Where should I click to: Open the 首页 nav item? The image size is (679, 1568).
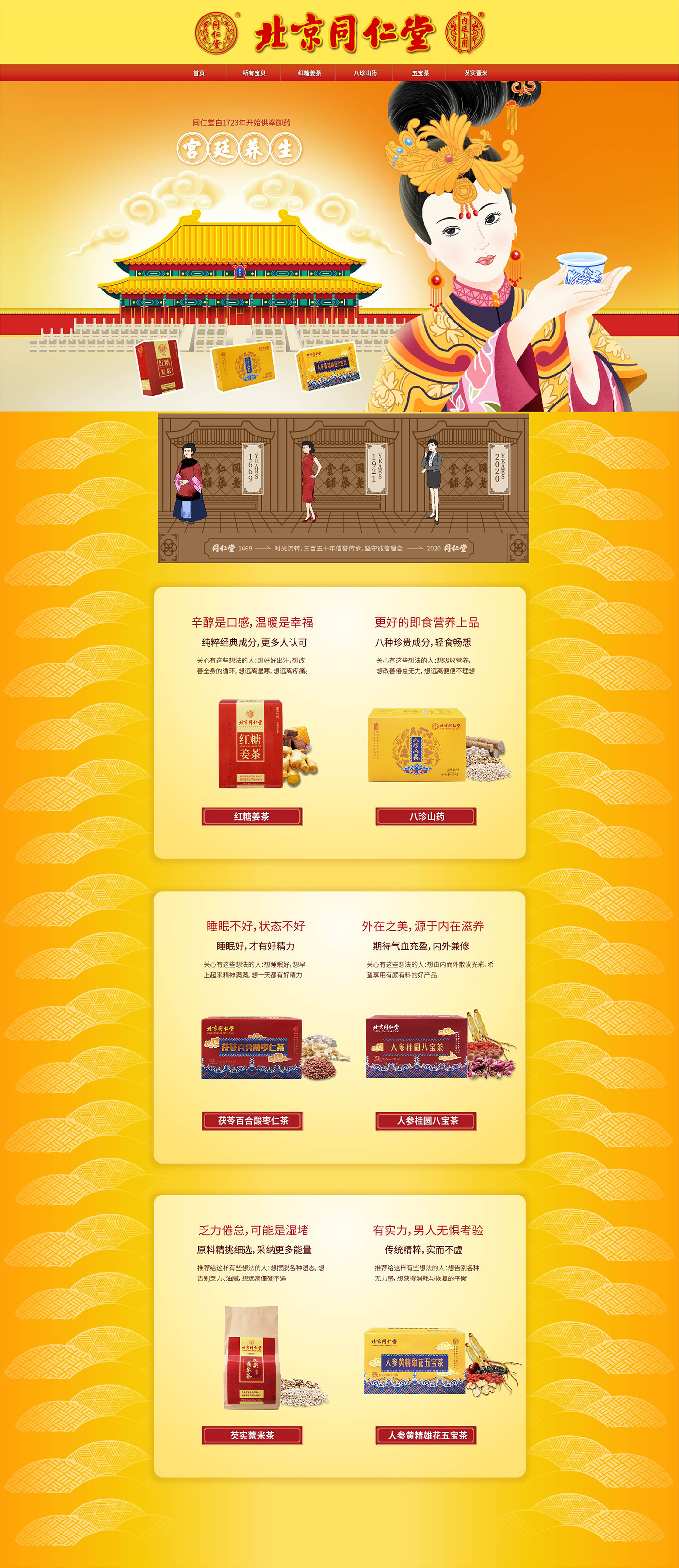pos(198,73)
